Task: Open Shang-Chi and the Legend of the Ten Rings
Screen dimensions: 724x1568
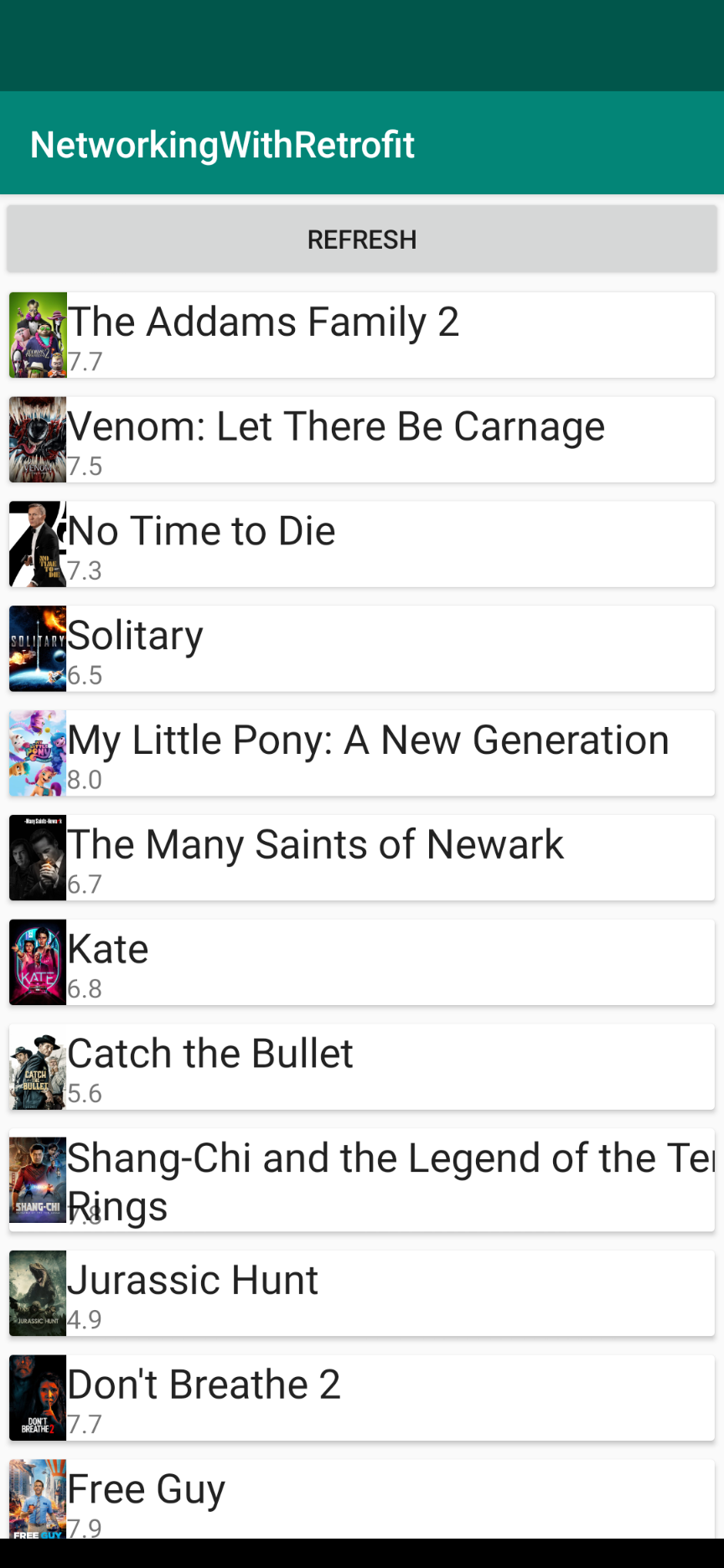Action: point(362,1180)
